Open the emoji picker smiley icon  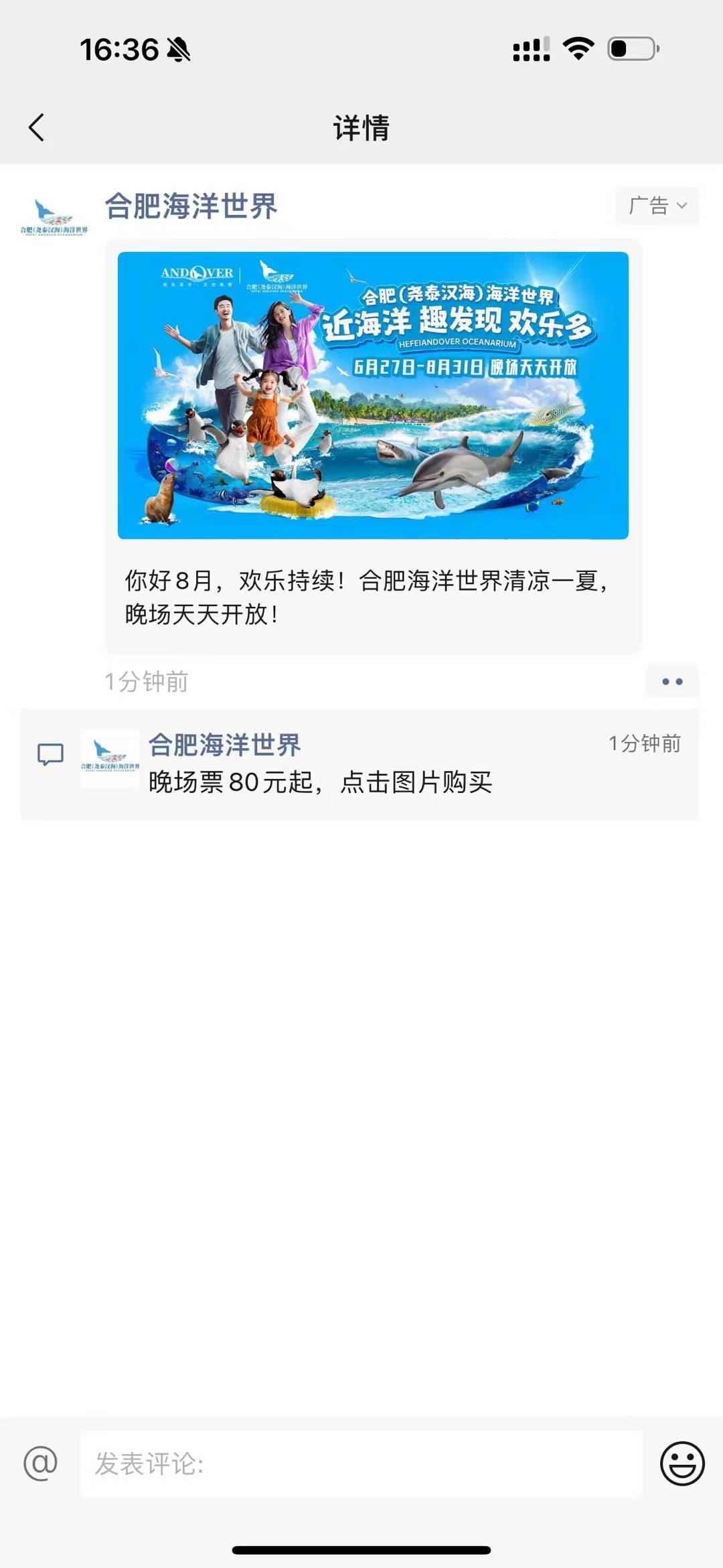pyautogui.click(x=682, y=1464)
